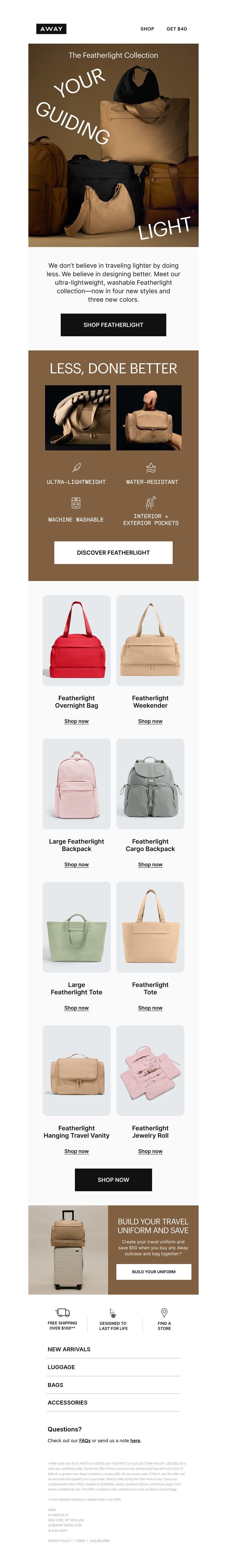This screenshot has height=1568, width=227.
Task: Shop now for Featherlight Weekender
Action: coord(150,721)
